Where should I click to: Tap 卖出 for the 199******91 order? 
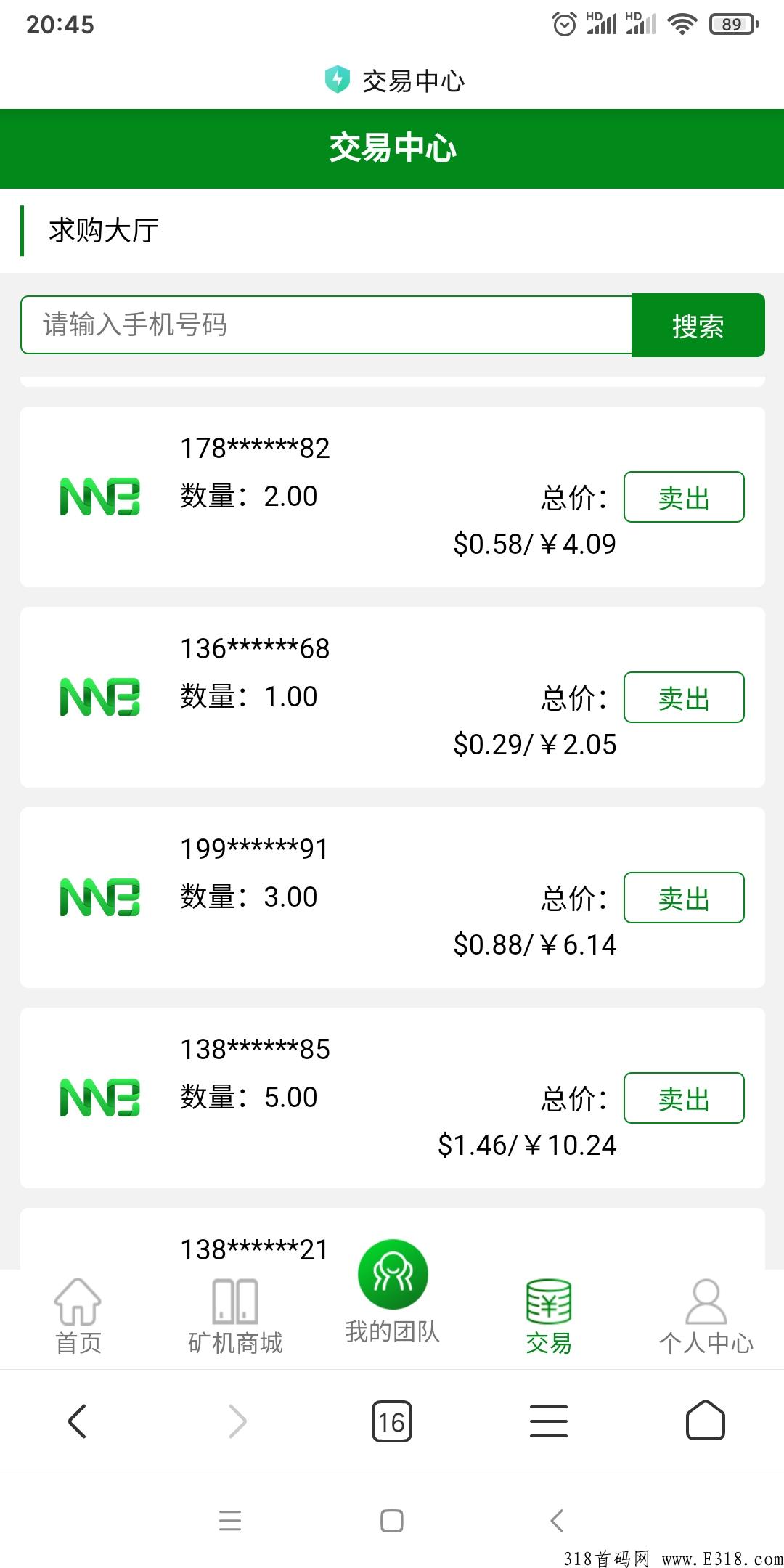683,898
